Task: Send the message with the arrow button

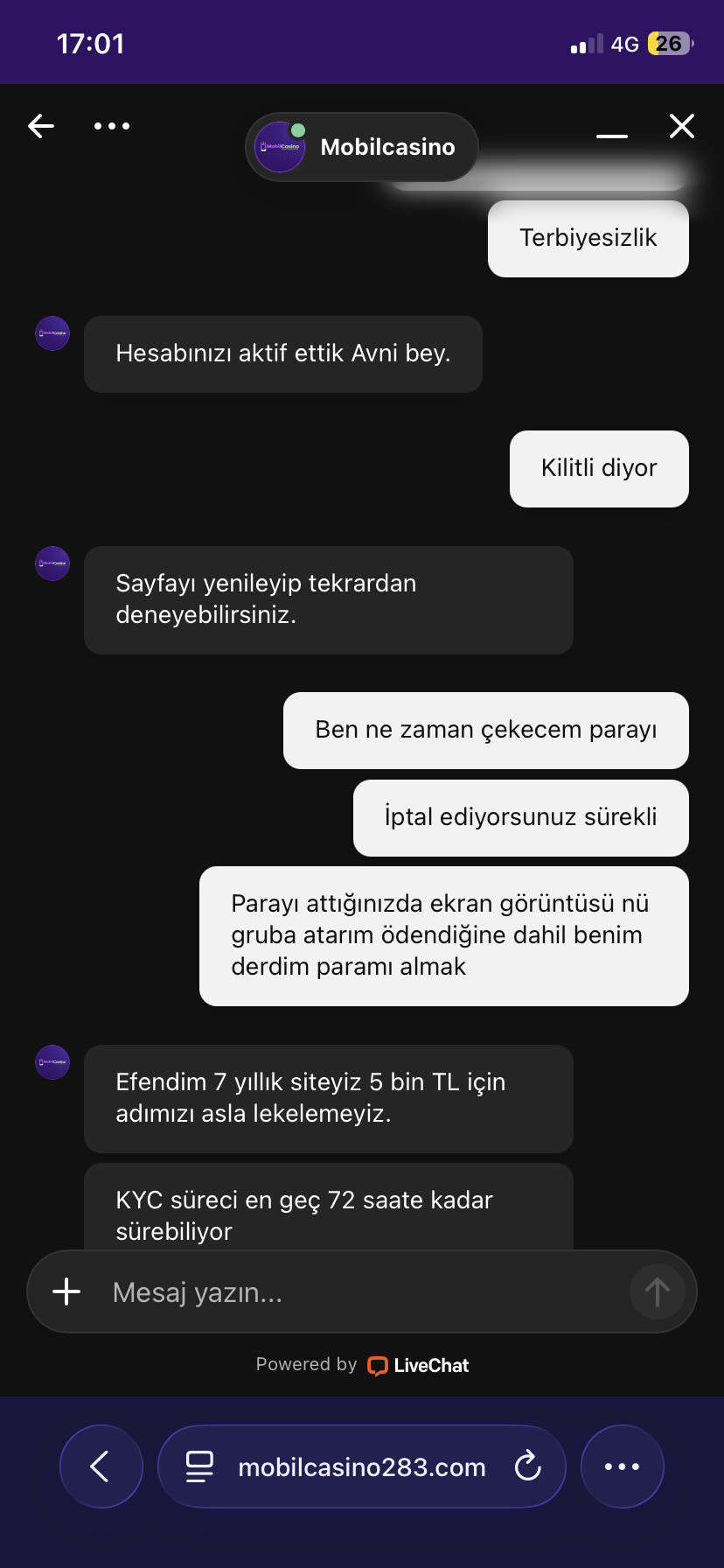Action: point(658,1291)
